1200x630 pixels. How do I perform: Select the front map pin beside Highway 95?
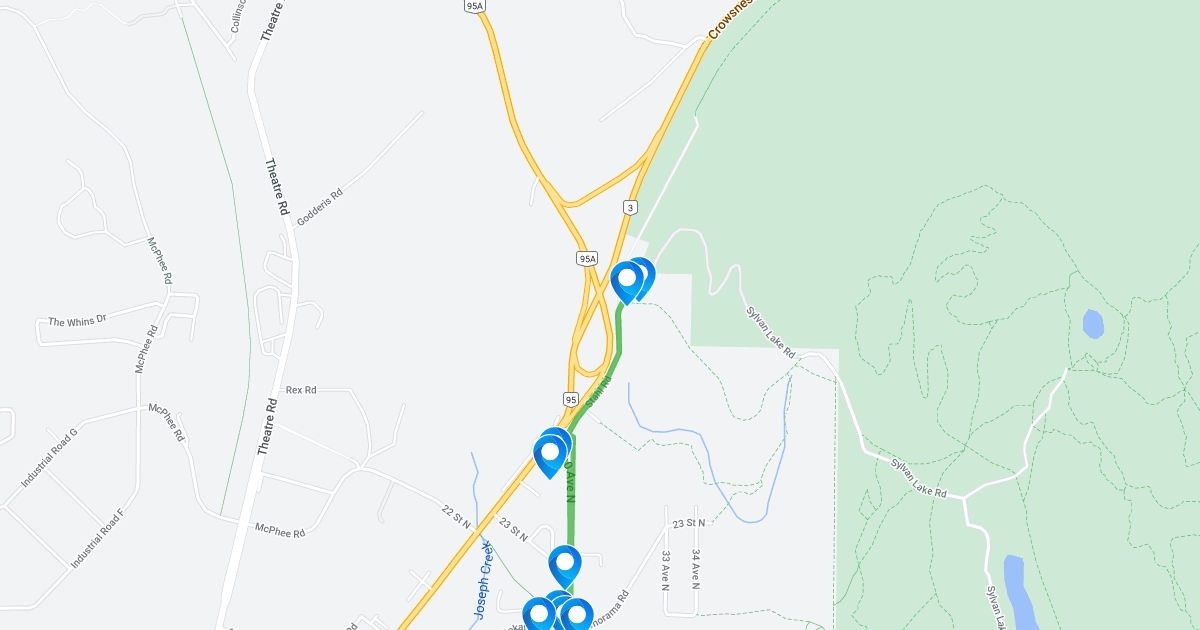click(549, 455)
